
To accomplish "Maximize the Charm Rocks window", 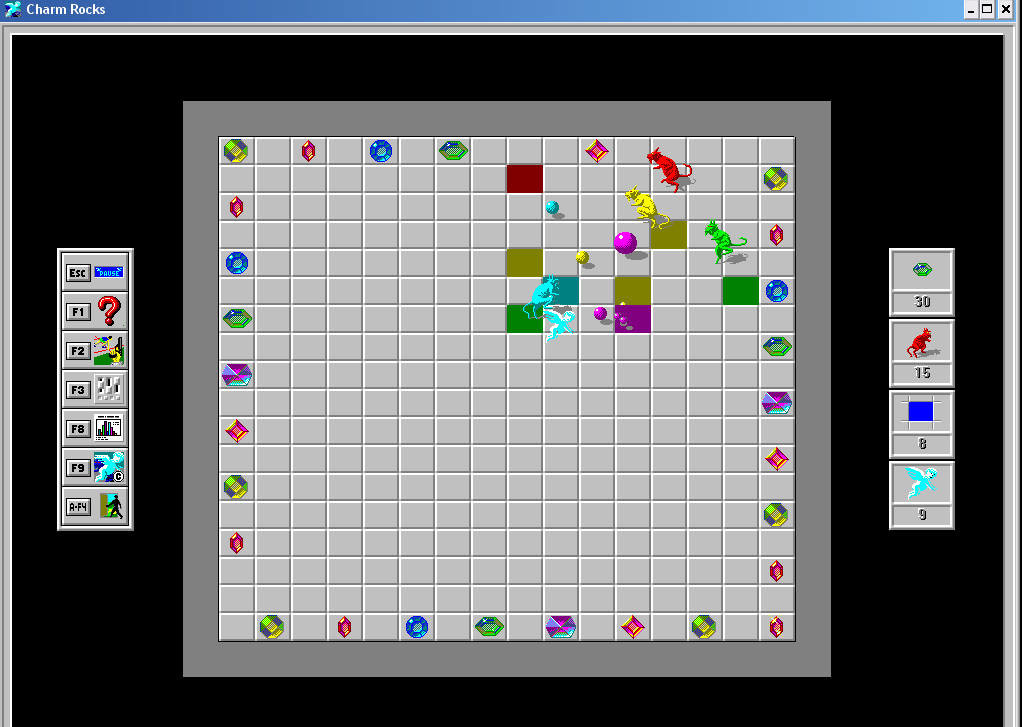I will pyautogui.click(x=988, y=9).
